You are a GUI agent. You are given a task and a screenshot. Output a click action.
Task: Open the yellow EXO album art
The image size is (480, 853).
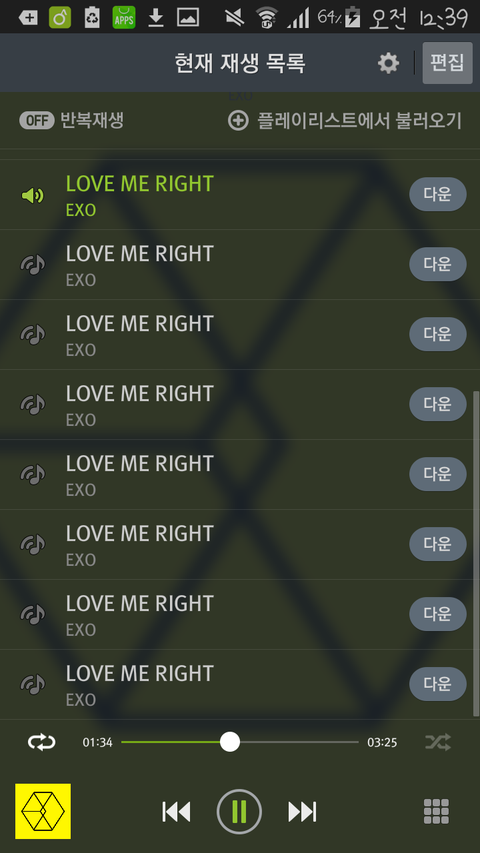(43, 811)
